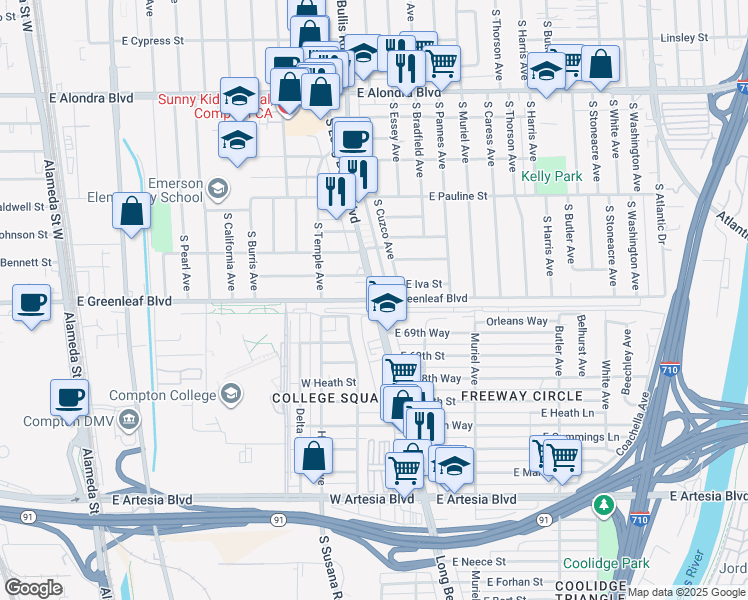This screenshot has height=600, width=748.
Task: Tap the school marker above E Artesia Blvd
Action: click(454, 466)
